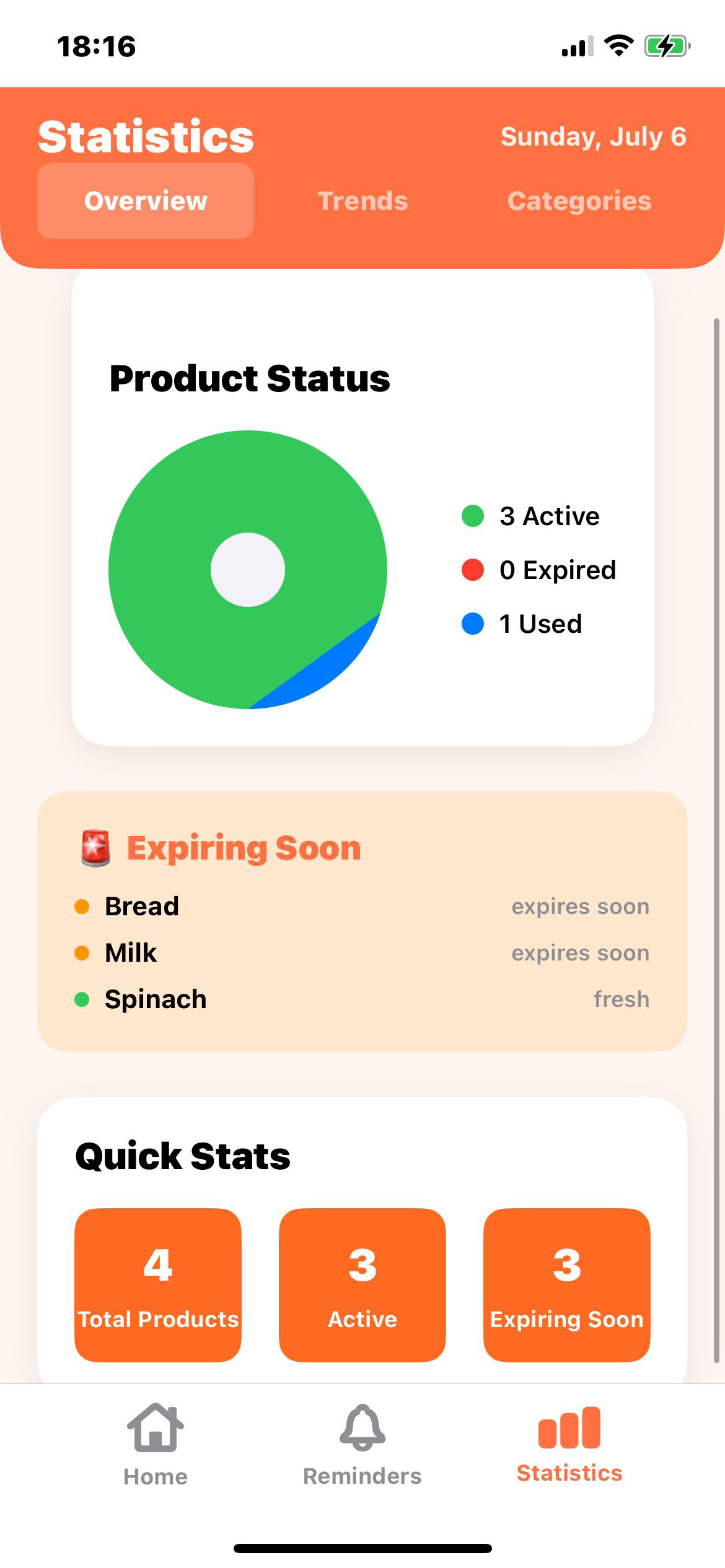Image resolution: width=725 pixels, height=1568 pixels.
Task: Tap the red Expired legend dot
Action: point(473,569)
